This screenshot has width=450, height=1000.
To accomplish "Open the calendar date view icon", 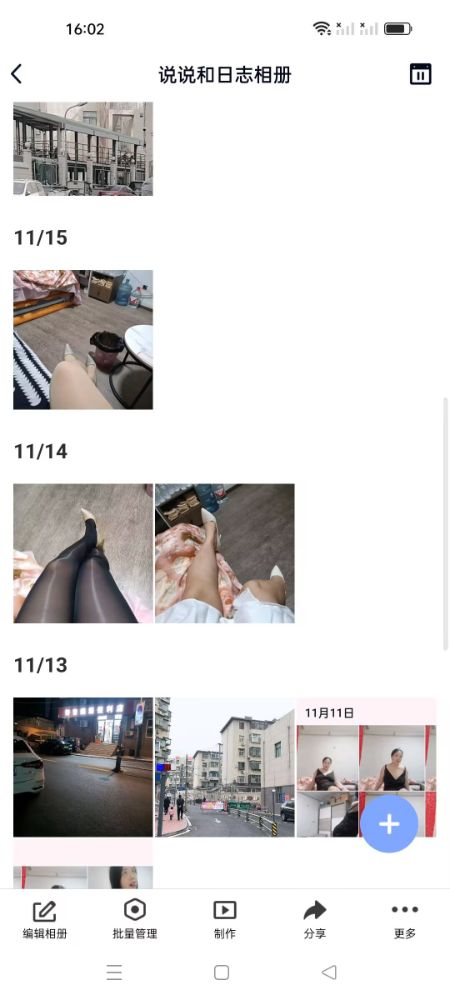I will click(420, 74).
